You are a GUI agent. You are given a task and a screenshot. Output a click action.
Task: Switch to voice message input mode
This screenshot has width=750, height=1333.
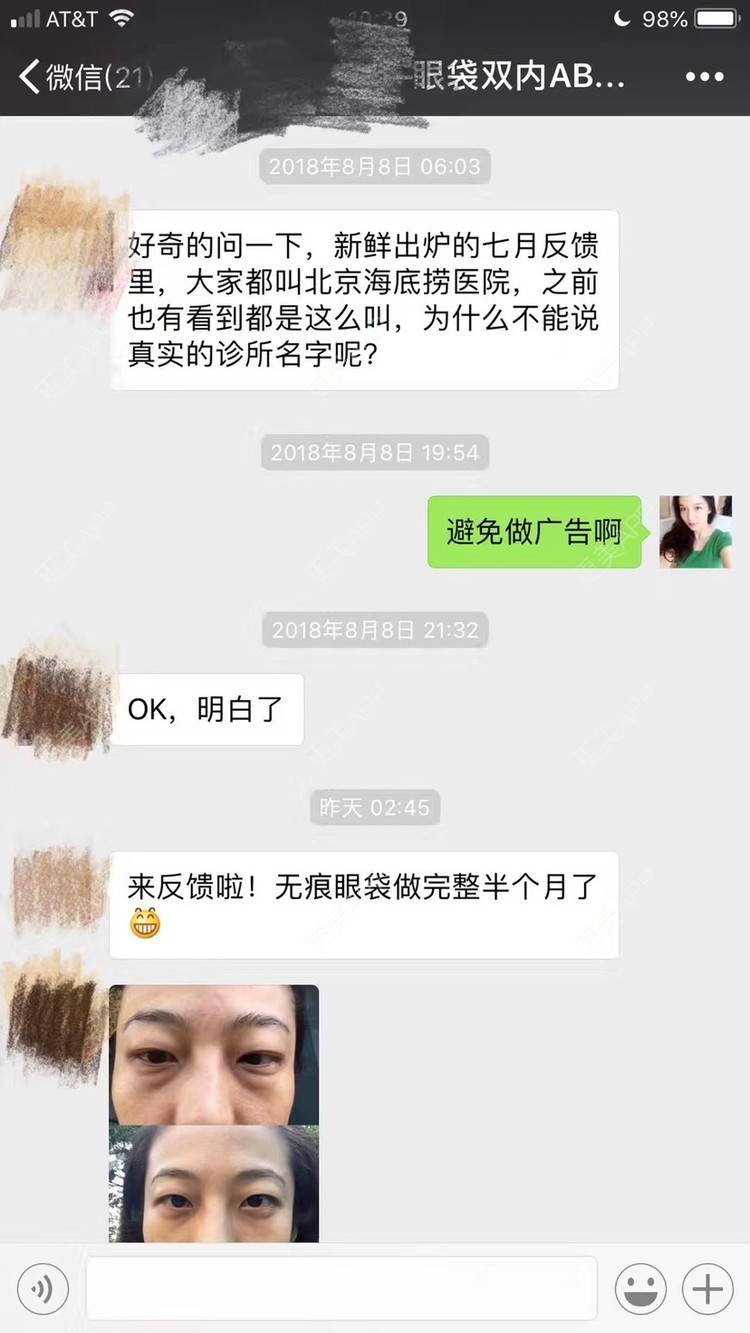click(x=42, y=1289)
